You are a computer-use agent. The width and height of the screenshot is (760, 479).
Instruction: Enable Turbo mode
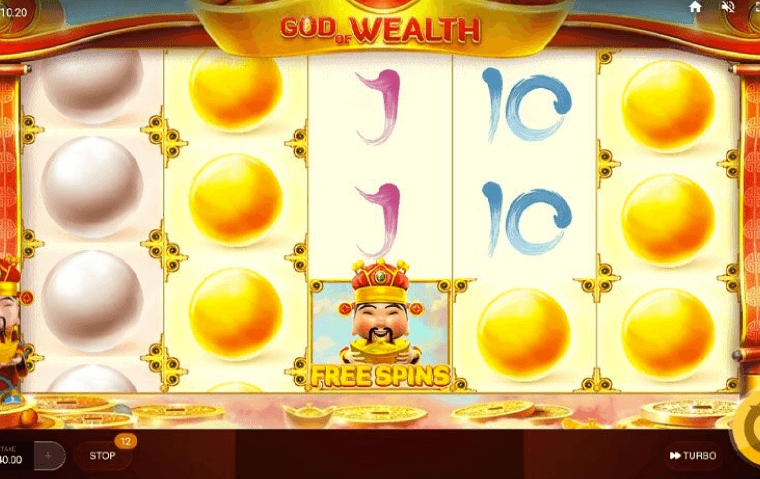(692, 455)
